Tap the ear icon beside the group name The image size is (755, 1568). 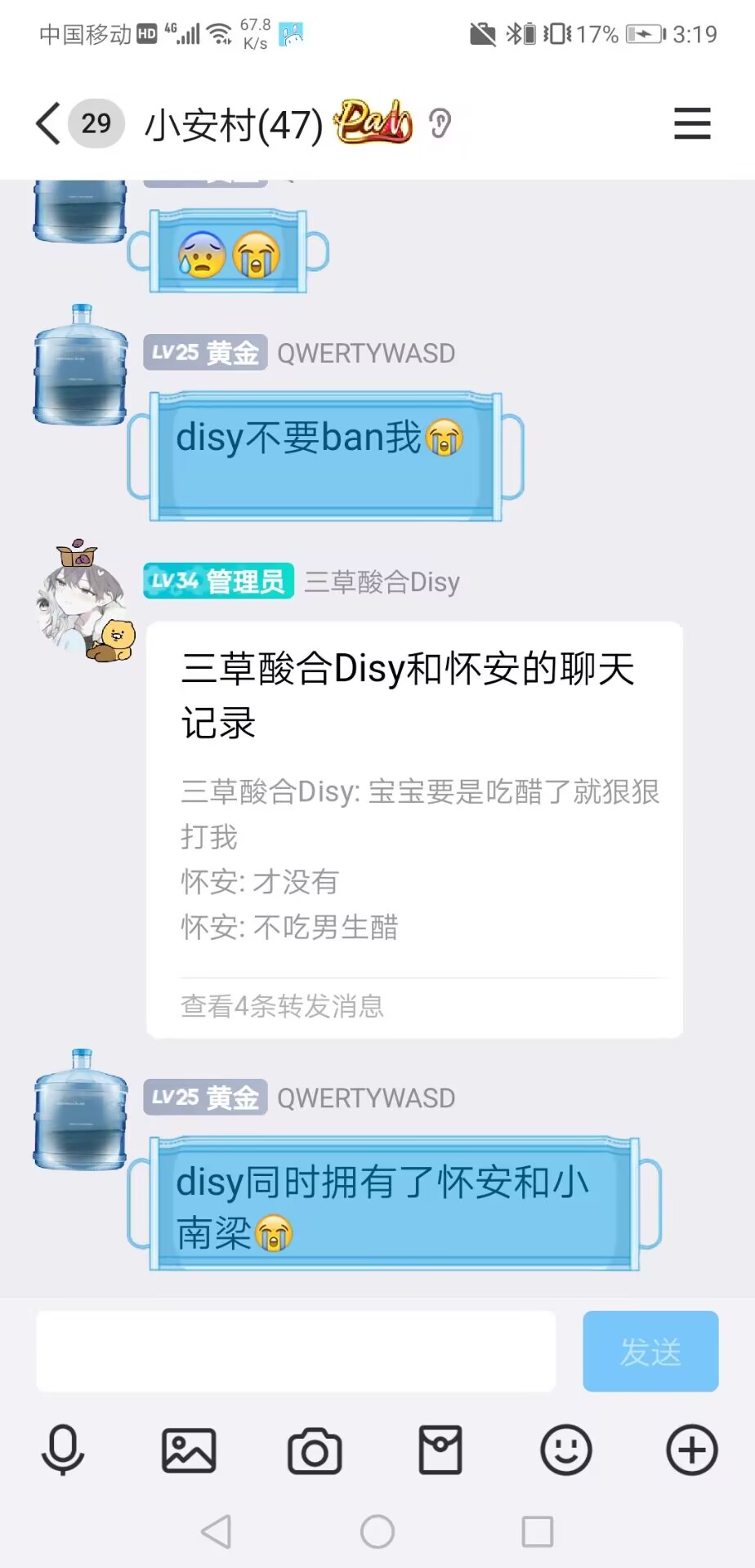coord(440,124)
